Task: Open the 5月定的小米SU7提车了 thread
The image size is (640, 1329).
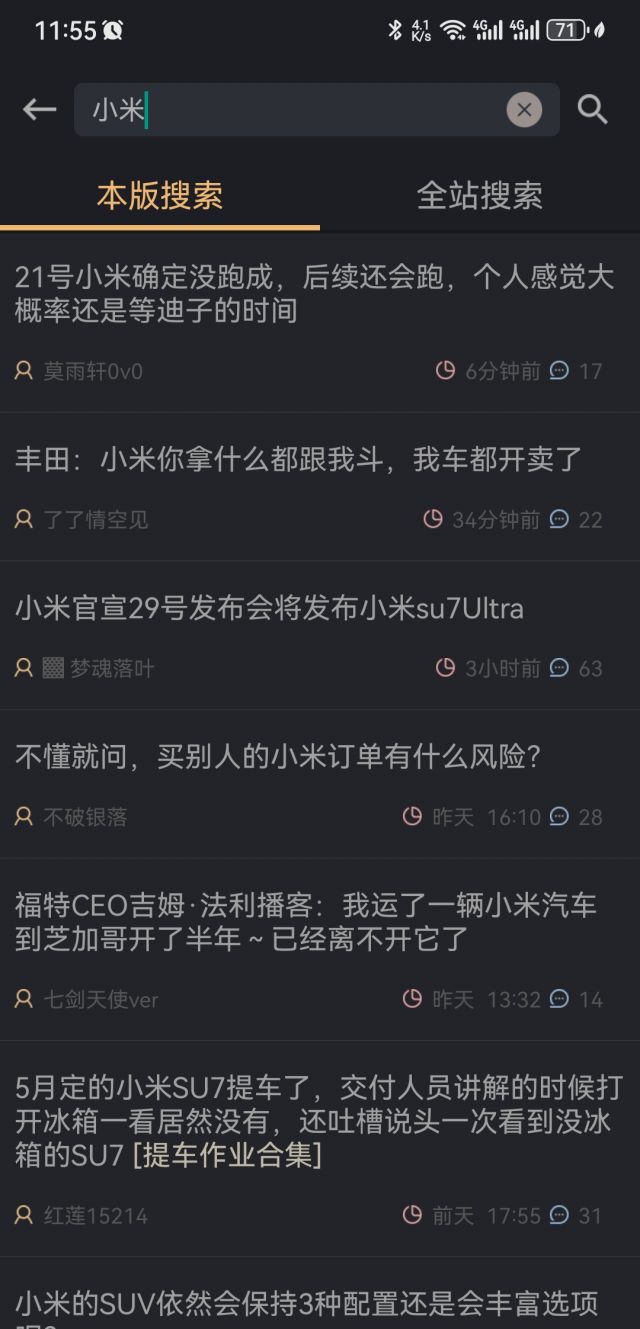Action: [x=320, y=1149]
